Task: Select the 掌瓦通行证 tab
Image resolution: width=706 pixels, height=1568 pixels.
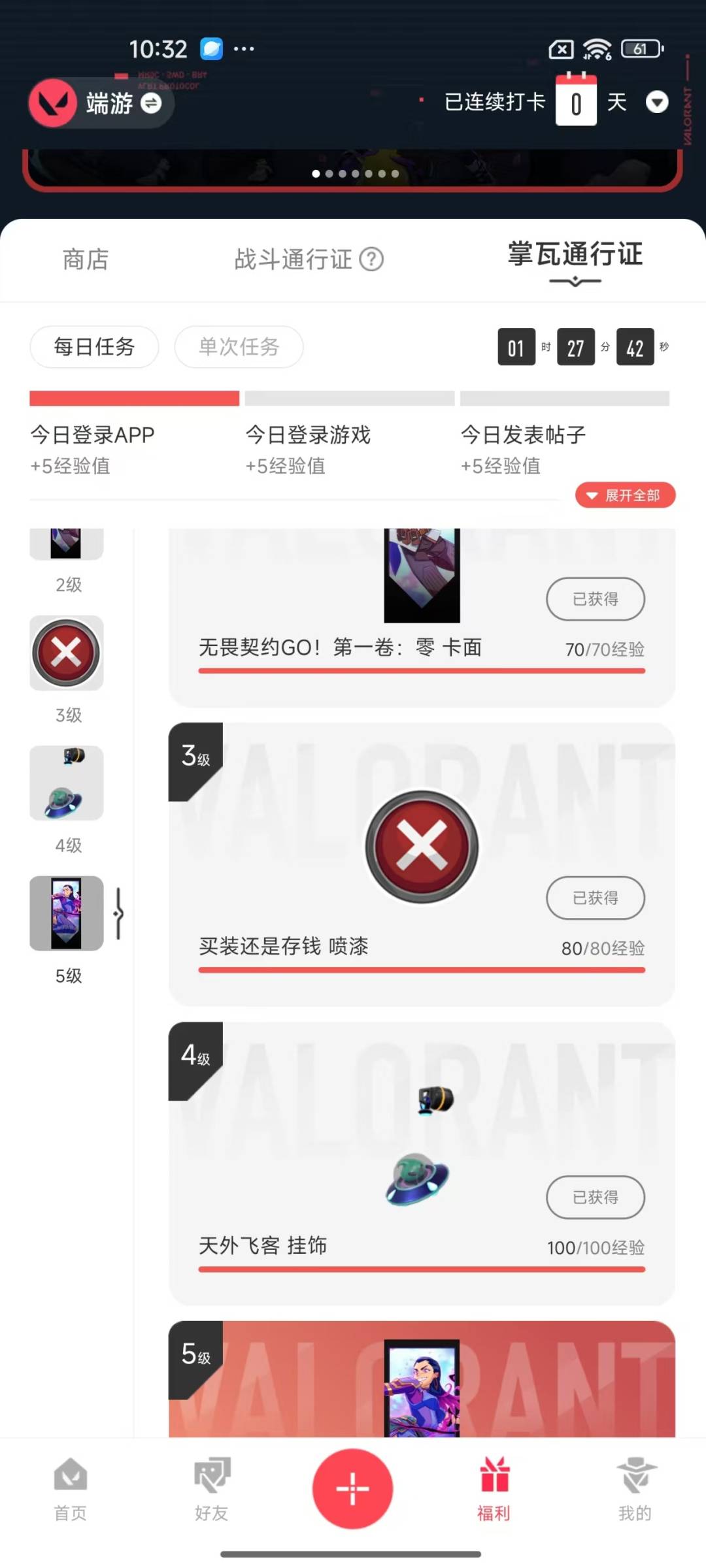Action: point(575,255)
